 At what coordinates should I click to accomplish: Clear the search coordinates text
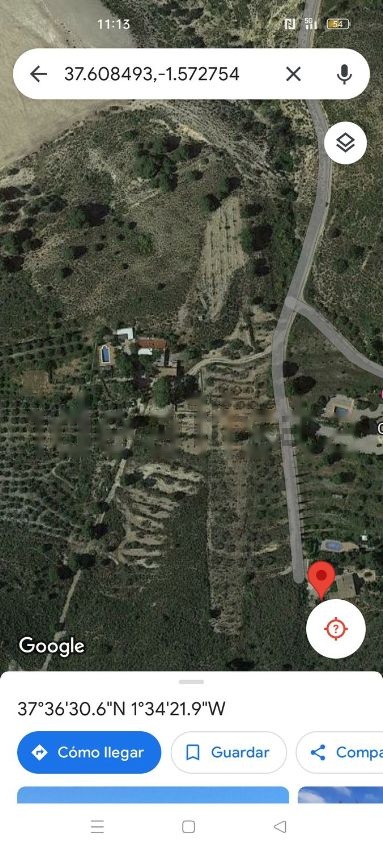click(x=293, y=74)
